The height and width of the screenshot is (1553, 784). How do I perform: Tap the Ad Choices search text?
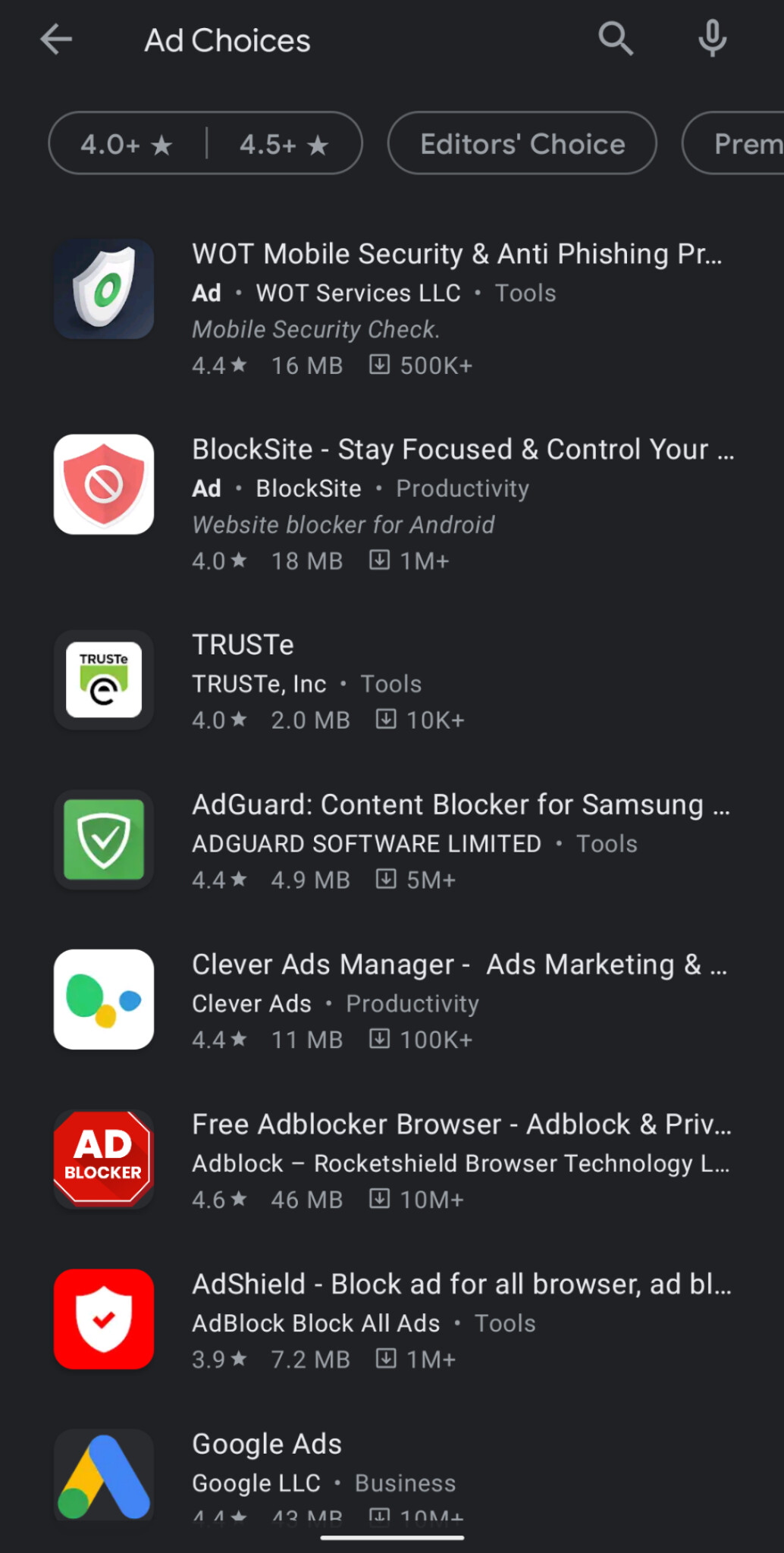(227, 40)
